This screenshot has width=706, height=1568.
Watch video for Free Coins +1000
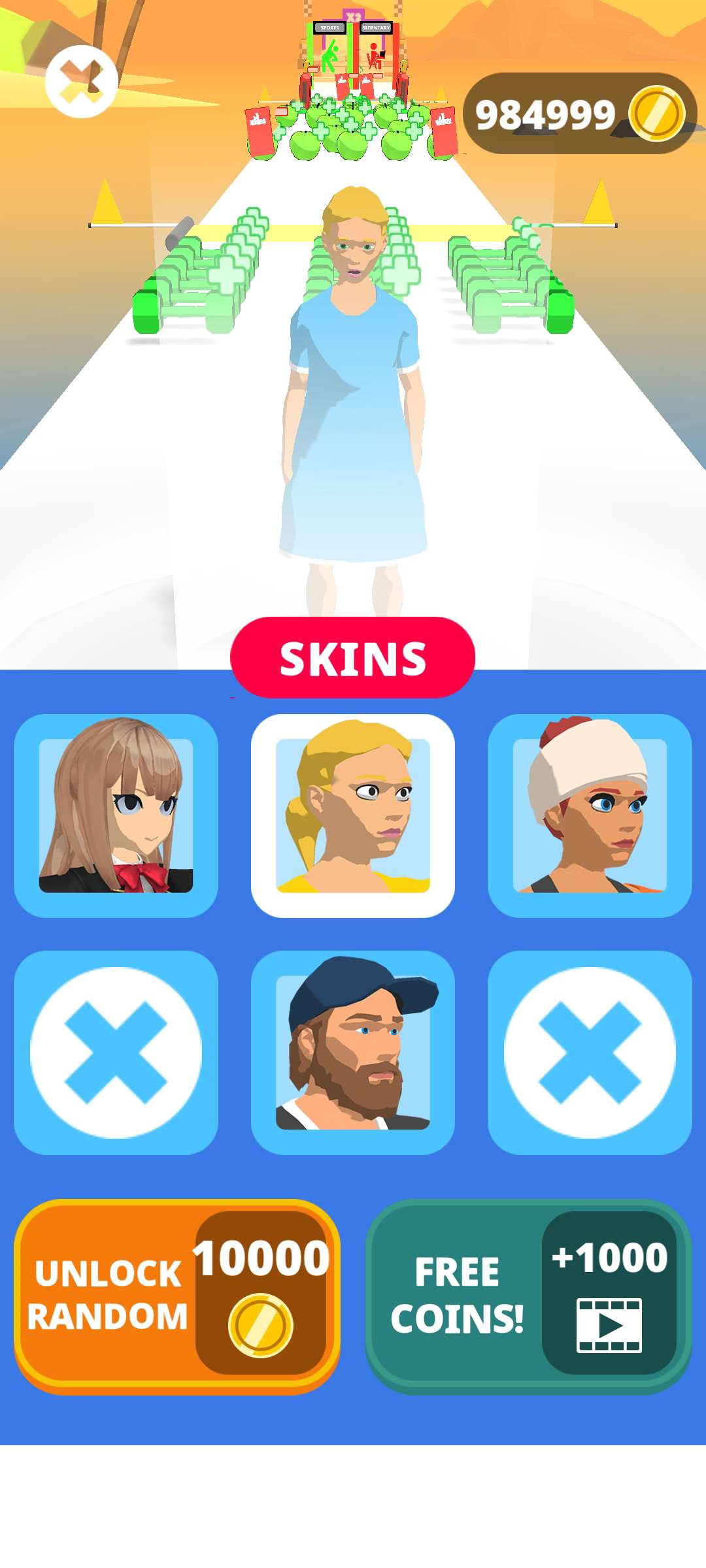[x=528, y=1296]
